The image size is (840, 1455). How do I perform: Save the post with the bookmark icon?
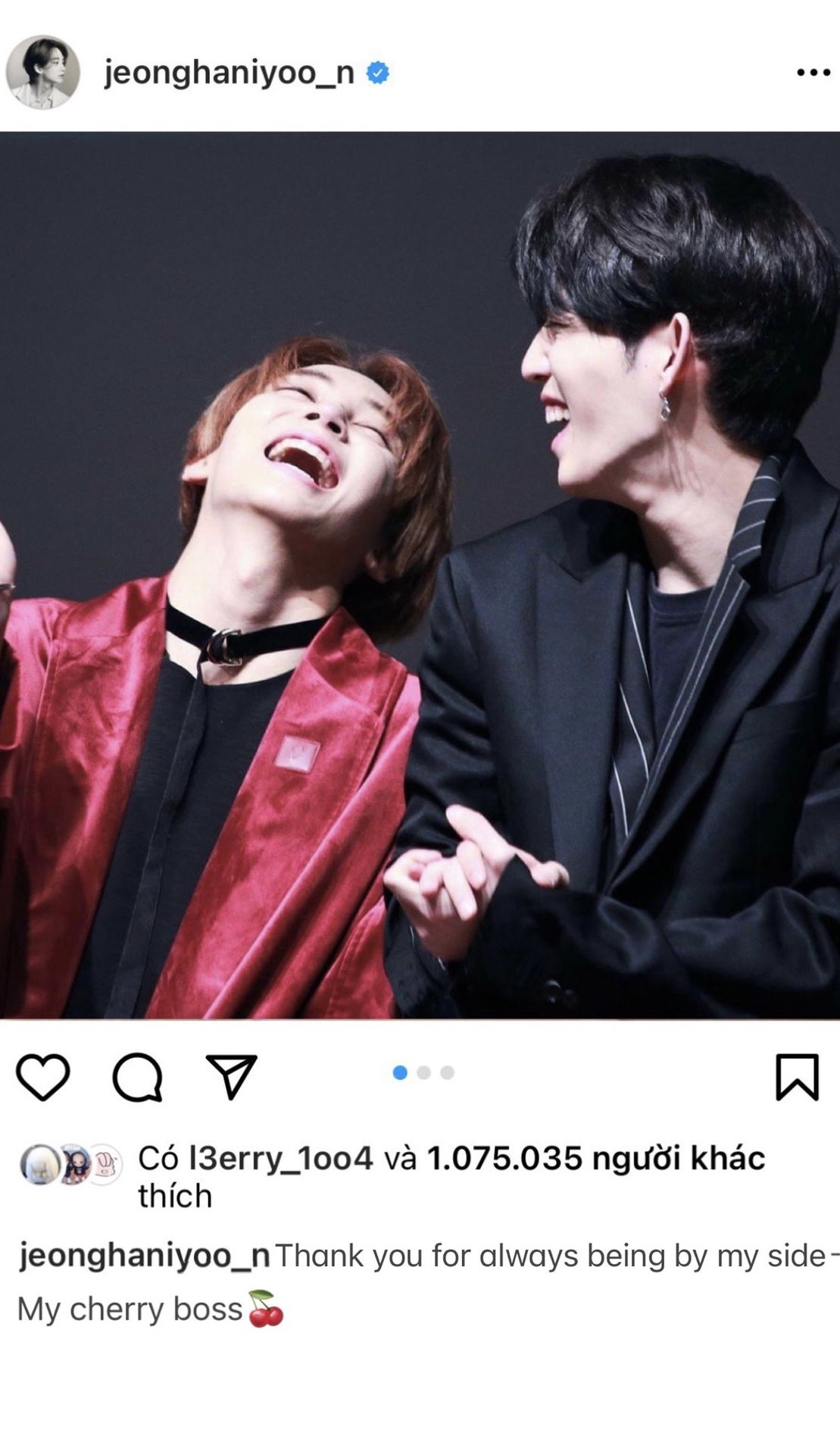pyautogui.click(x=797, y=1075)
